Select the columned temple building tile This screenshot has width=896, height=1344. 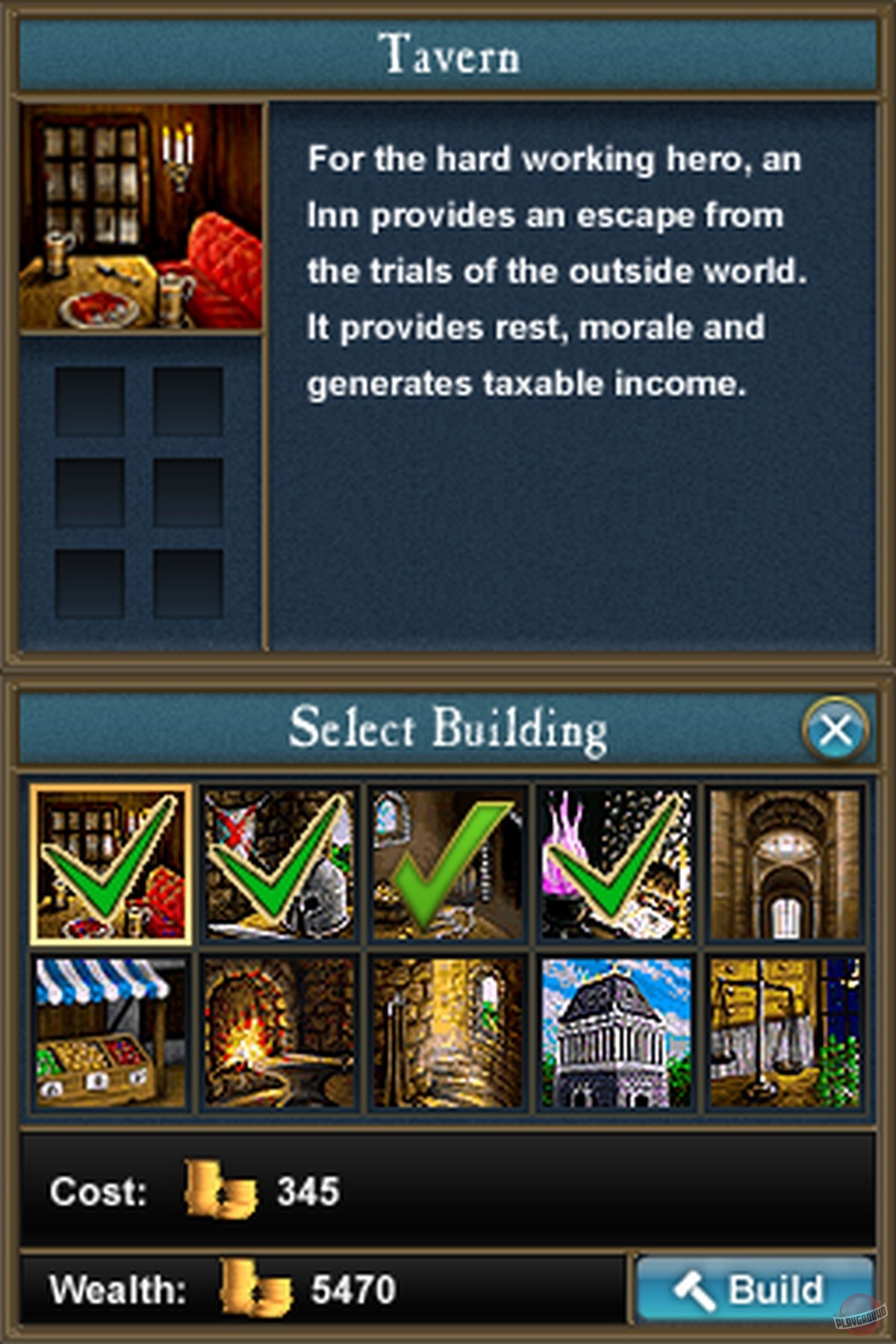click(x=616, y=1033)
